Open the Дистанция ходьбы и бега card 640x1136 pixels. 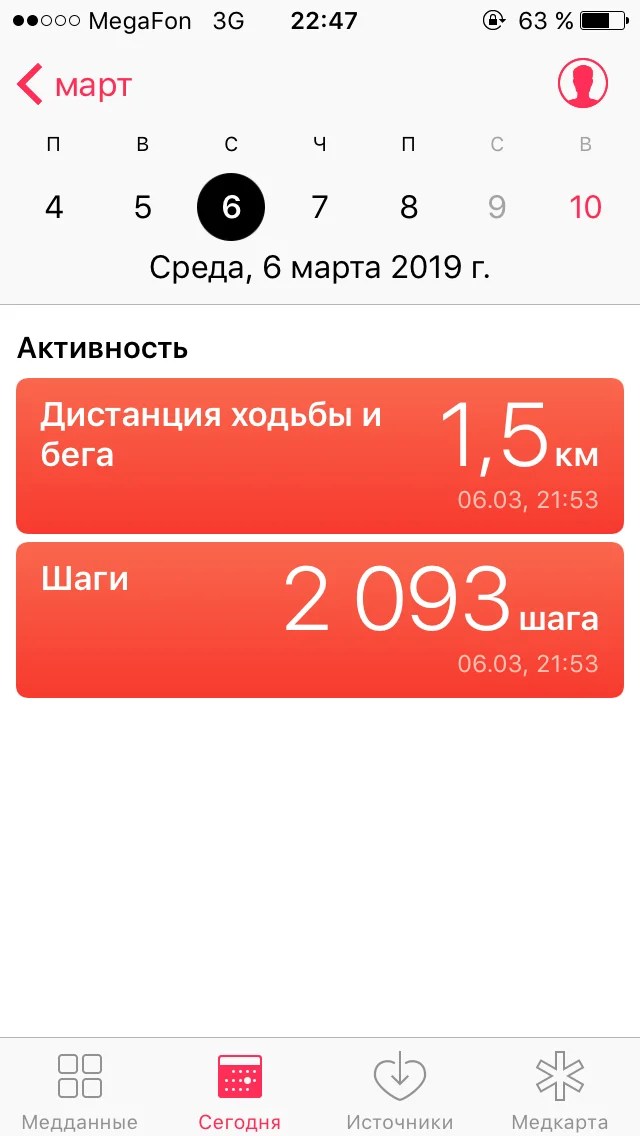320,456
